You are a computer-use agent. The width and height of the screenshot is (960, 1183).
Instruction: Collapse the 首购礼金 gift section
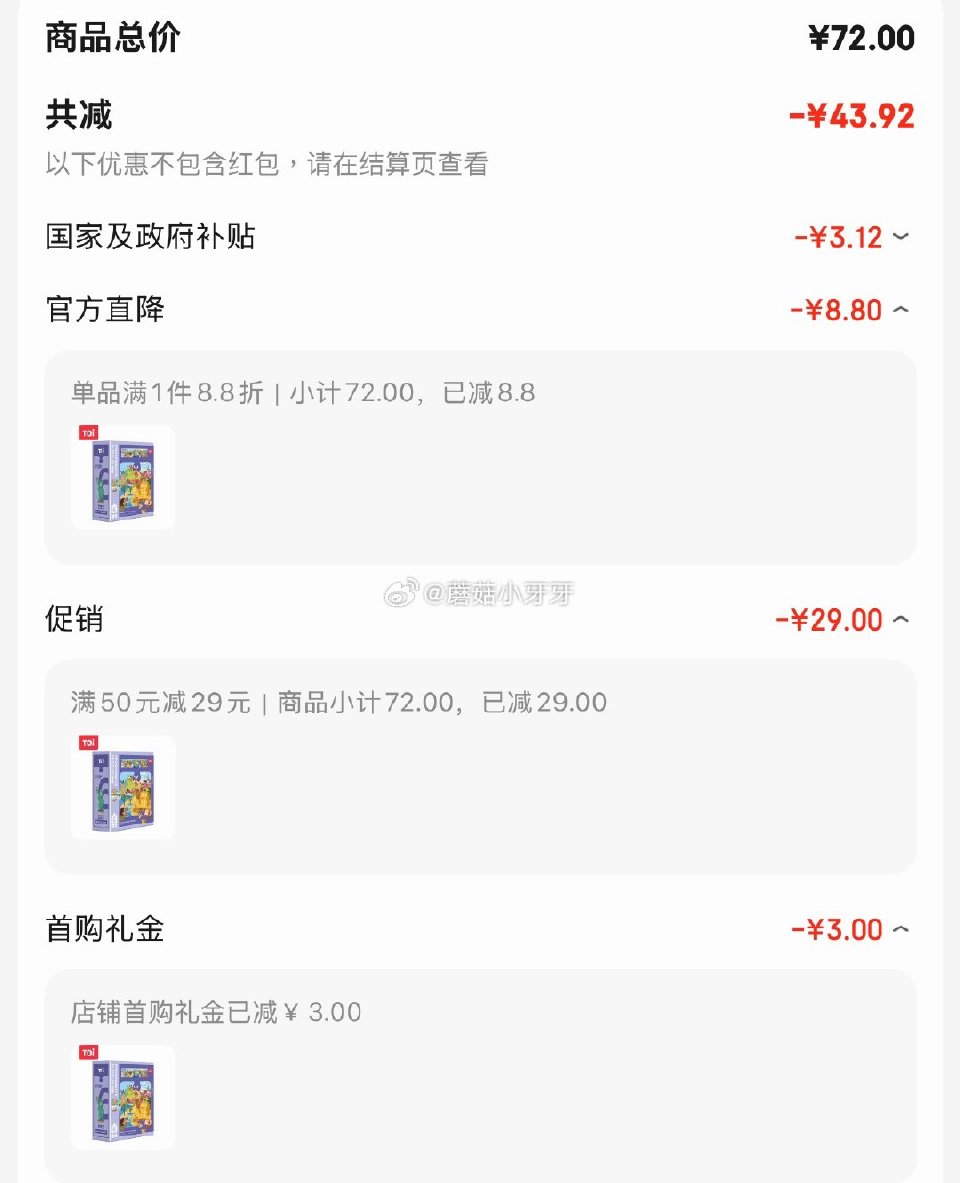coord(903,929)
